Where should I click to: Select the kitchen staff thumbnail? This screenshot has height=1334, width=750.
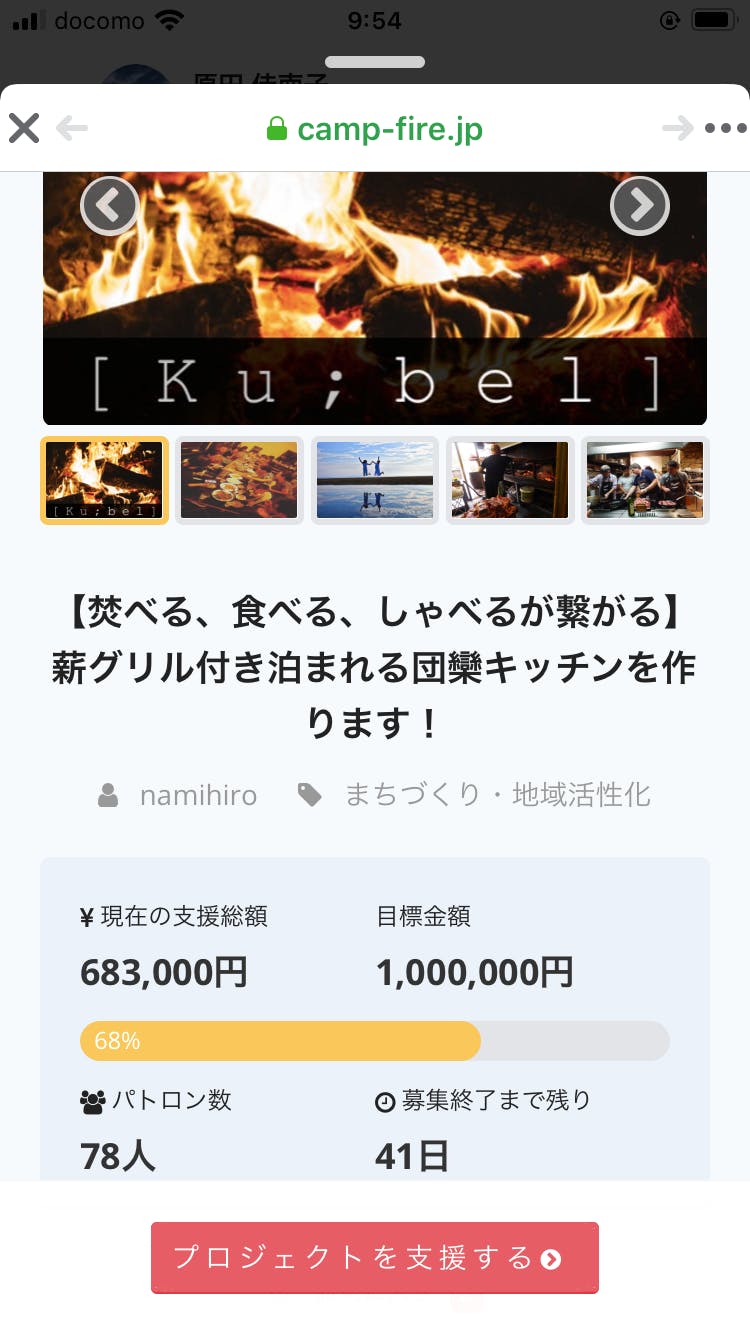point(645,480)
